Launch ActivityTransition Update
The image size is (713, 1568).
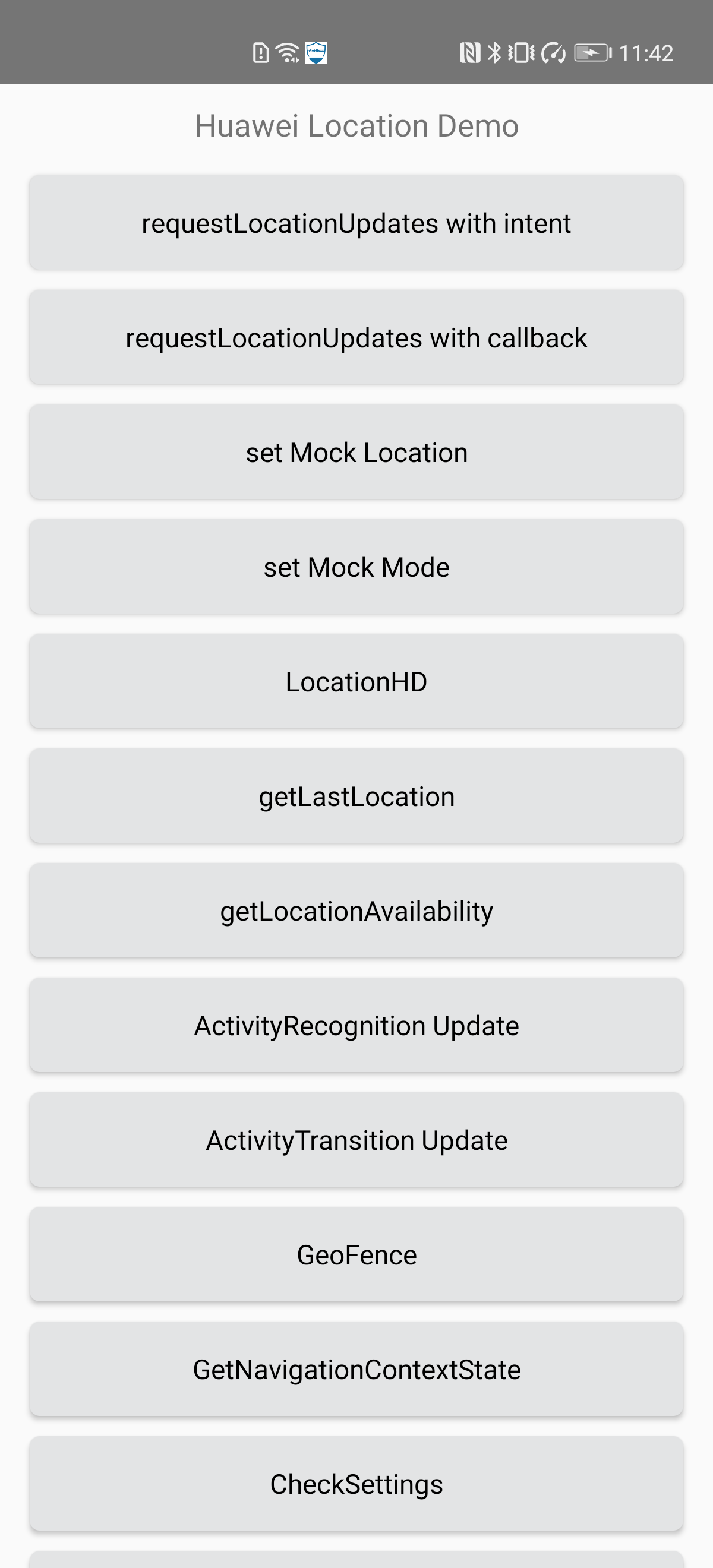pyautogui.click(x=356, y=1140)
